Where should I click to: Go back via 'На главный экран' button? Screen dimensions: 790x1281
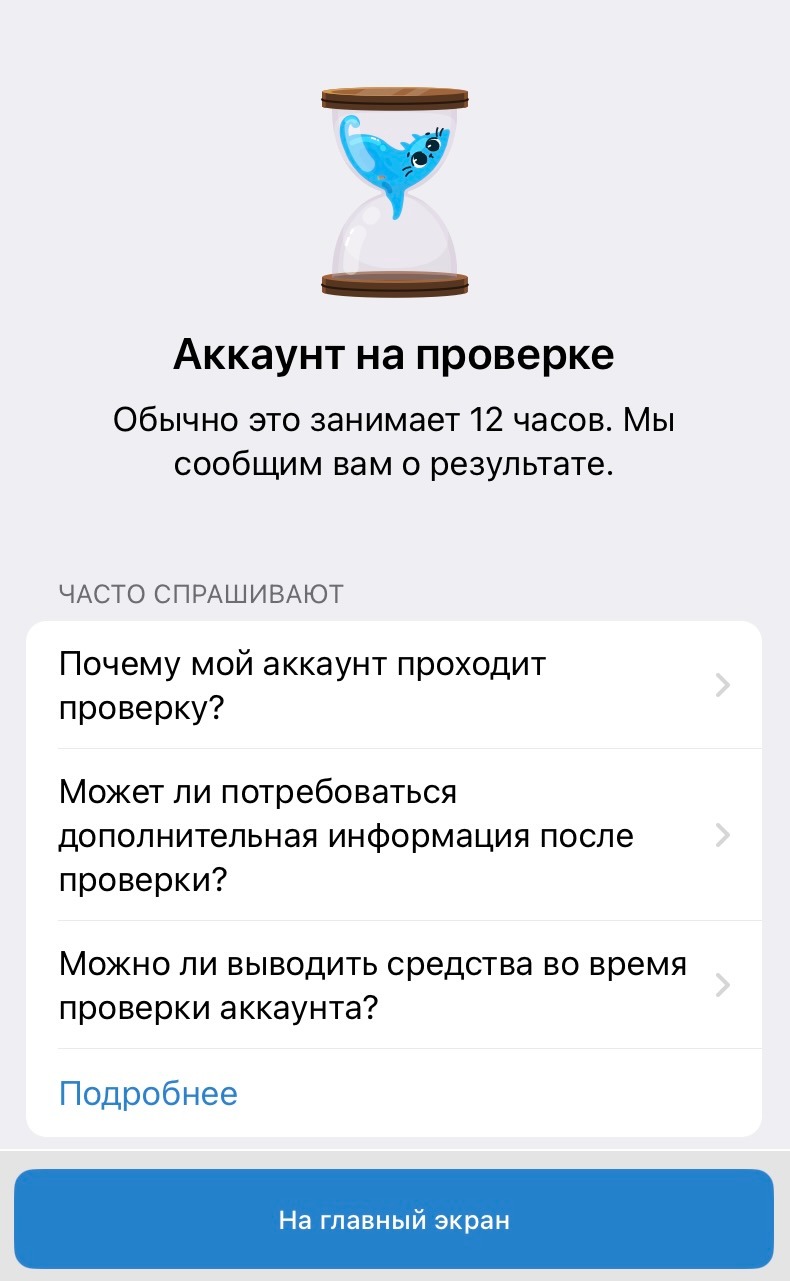tap(394, 1220)
